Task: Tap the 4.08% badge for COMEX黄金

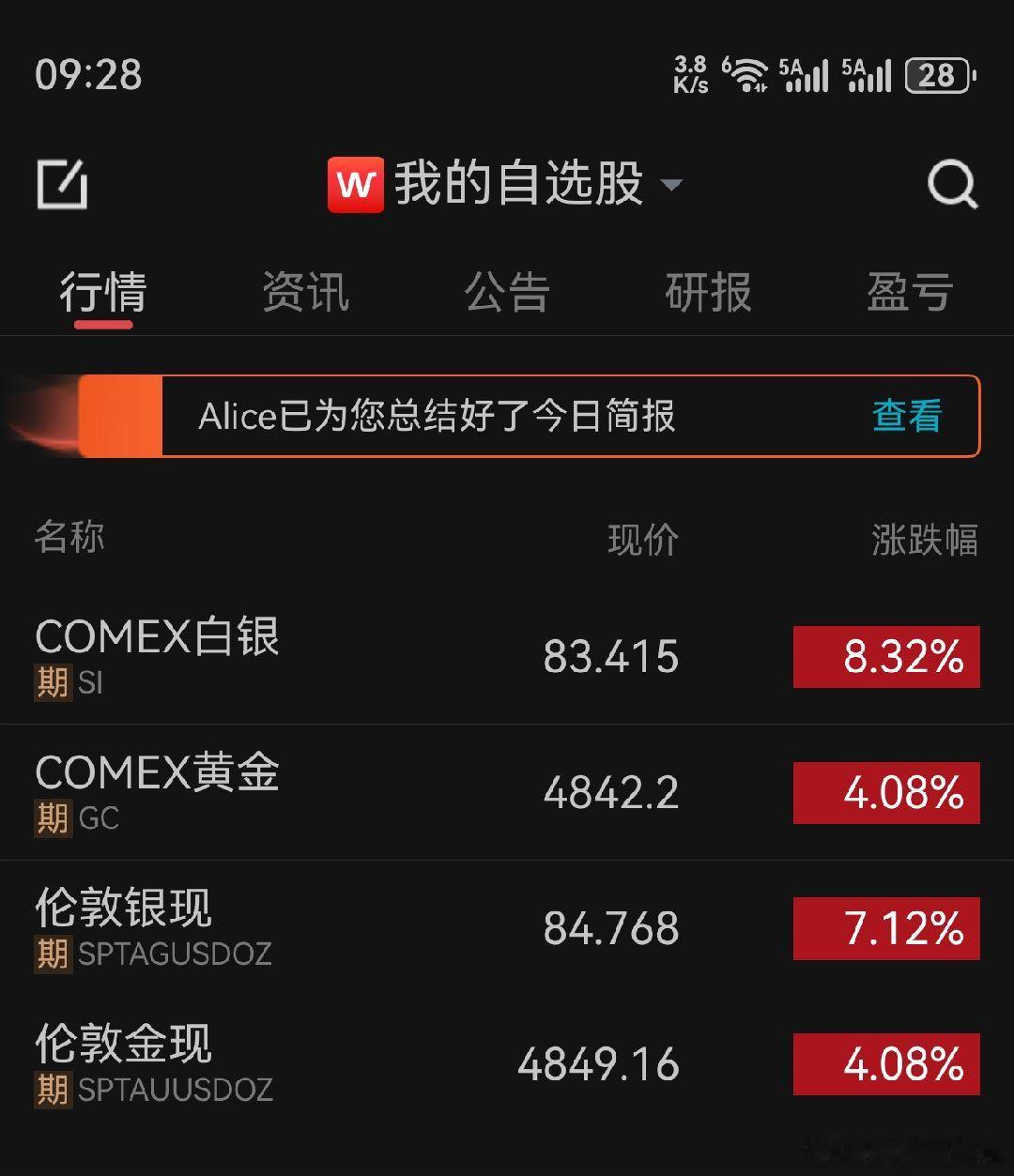Action: 885,793
